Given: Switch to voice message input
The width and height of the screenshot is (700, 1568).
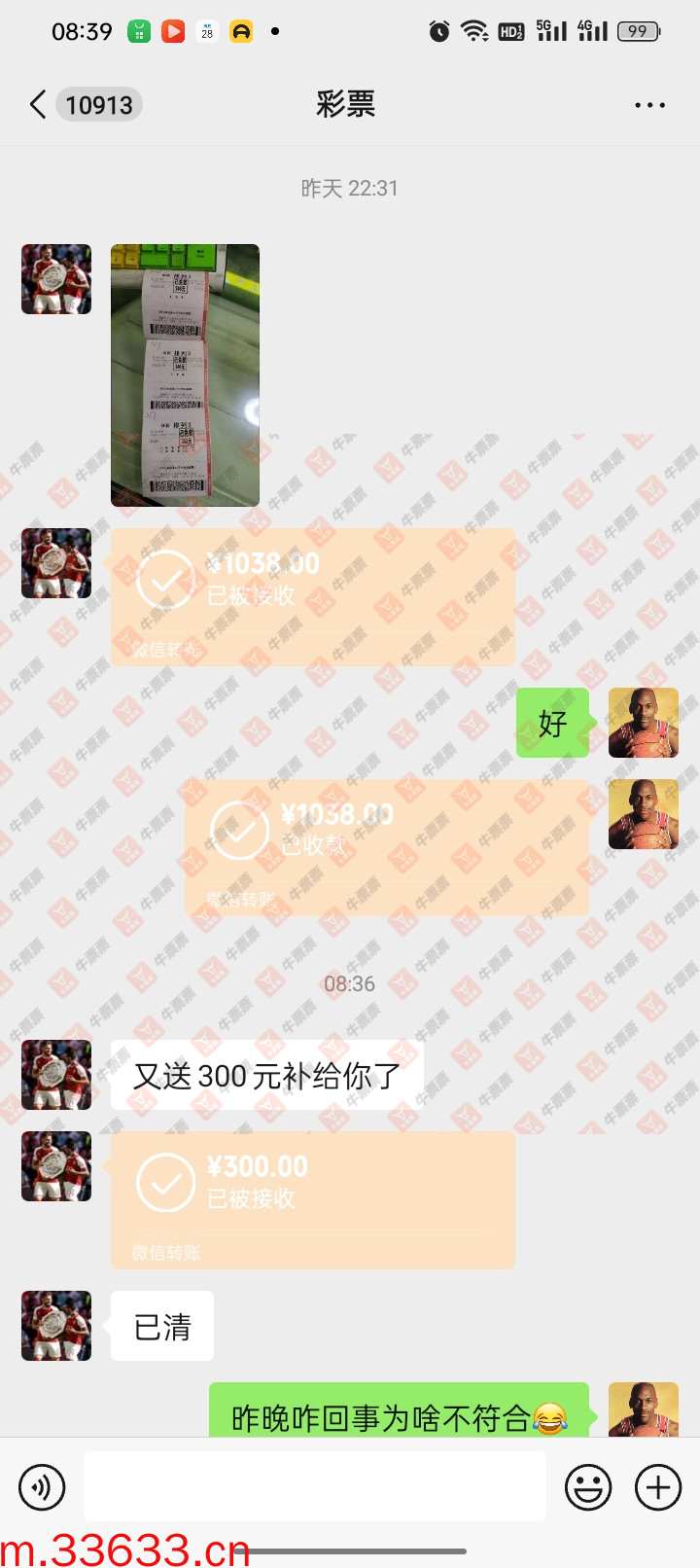Looking at the screenshot, I should 42,1487.
